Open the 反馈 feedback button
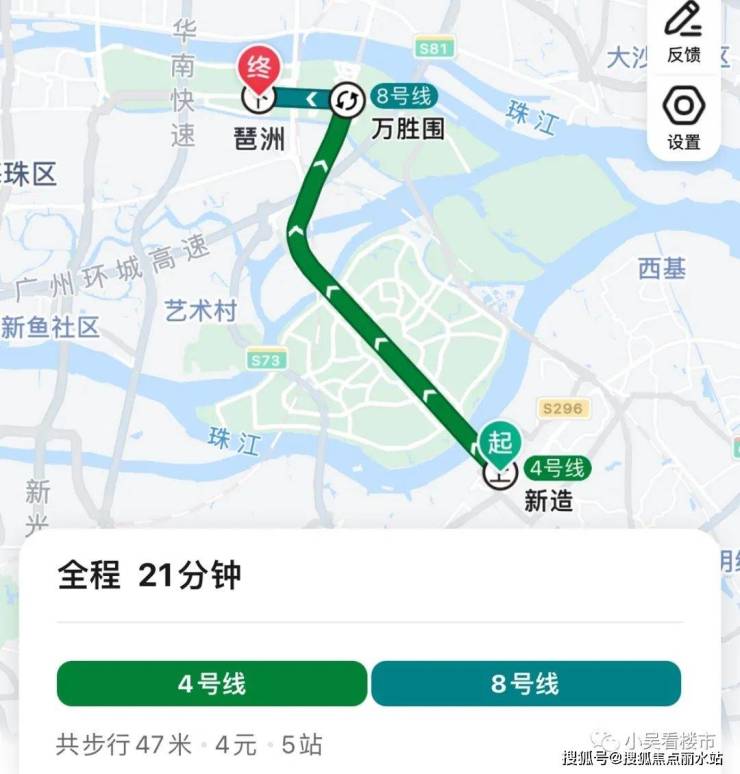 tap(684, 31)
